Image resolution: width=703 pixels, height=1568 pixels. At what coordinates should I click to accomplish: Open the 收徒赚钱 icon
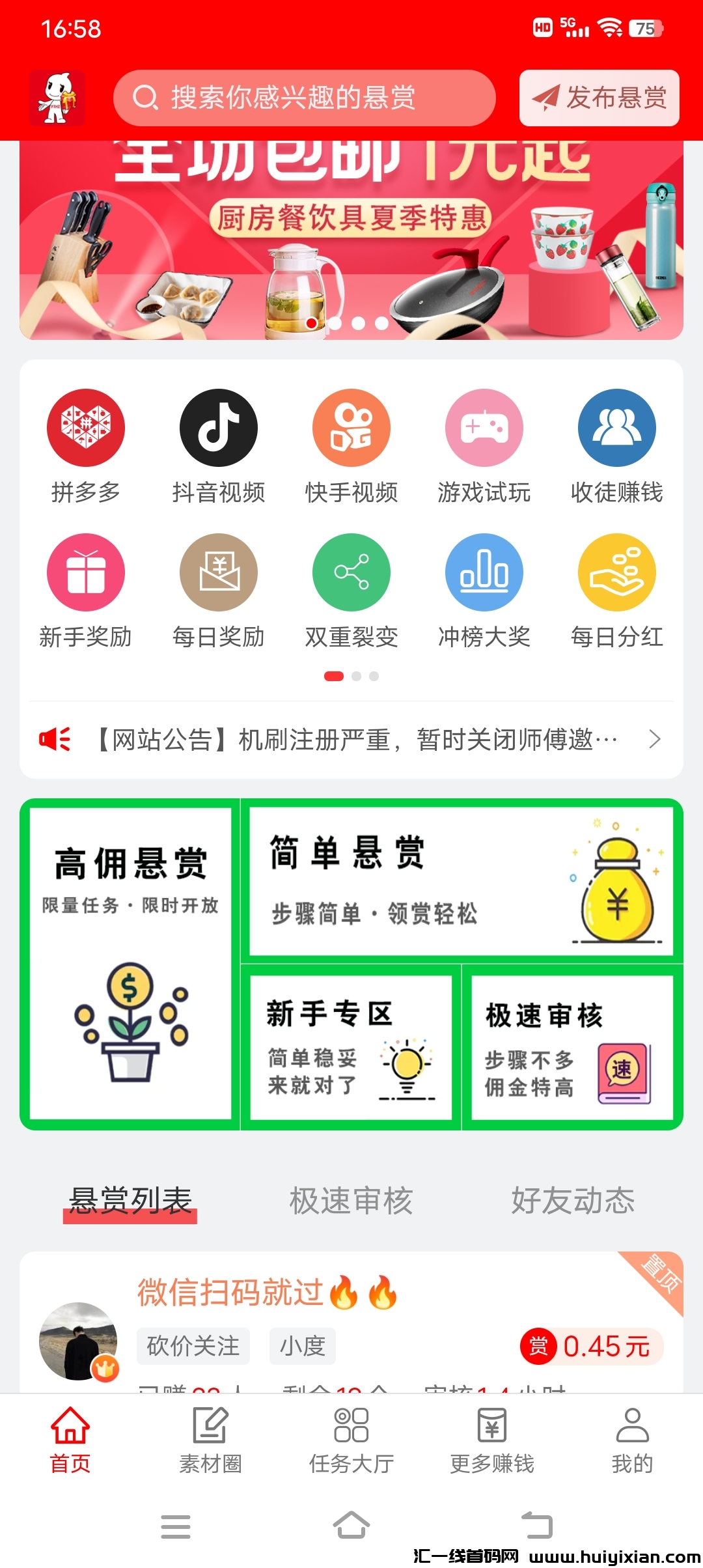[x=616, y=427]
